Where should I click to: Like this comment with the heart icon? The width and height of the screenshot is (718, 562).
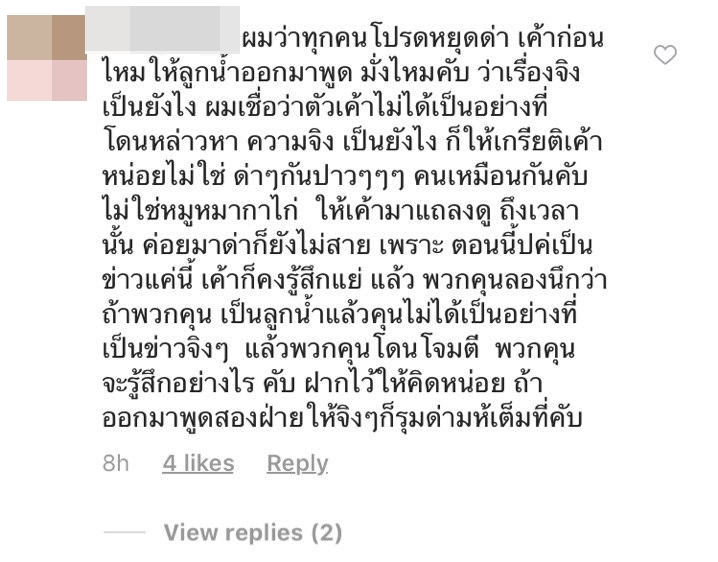pyautogui.click(x=665, y=55)
